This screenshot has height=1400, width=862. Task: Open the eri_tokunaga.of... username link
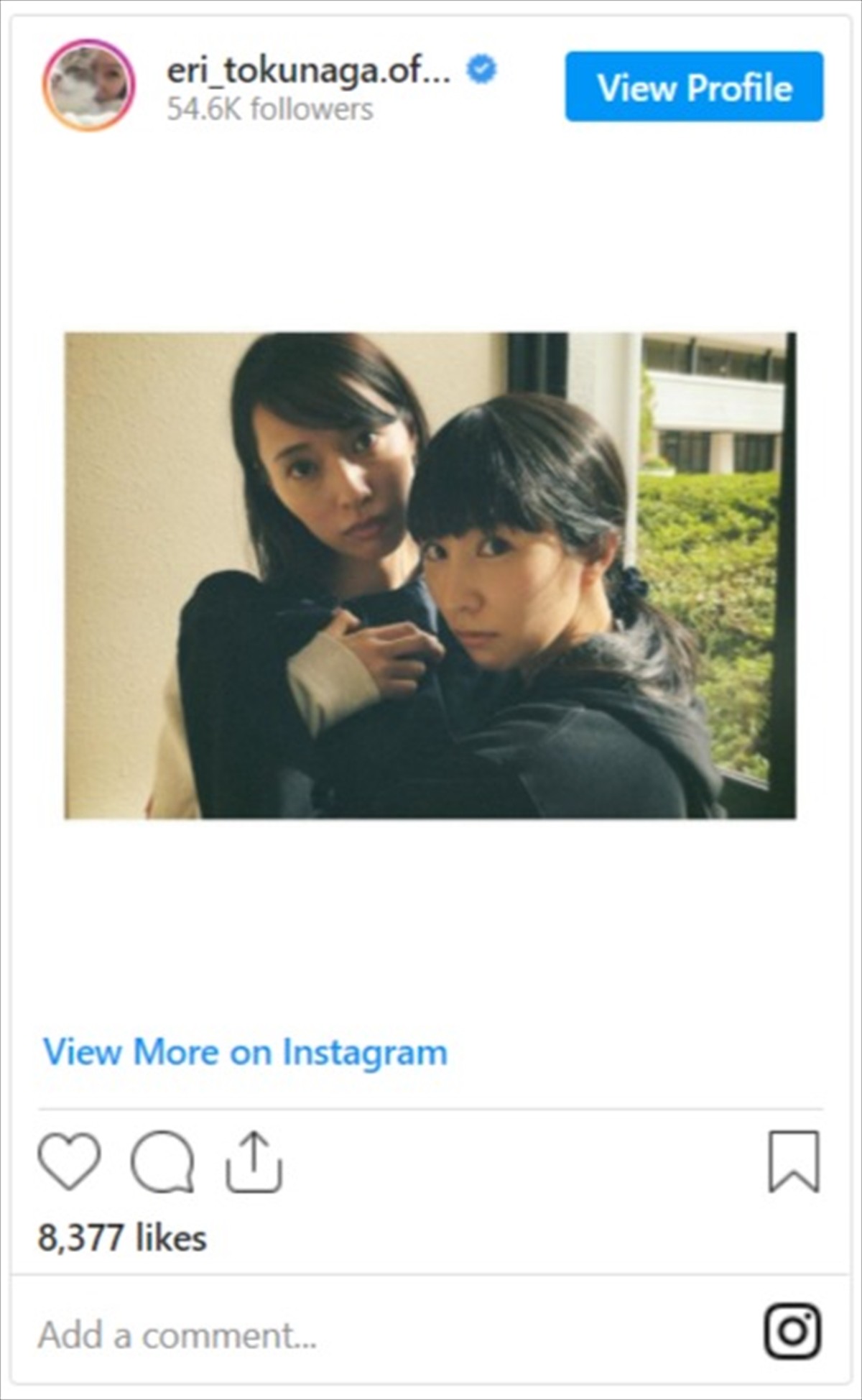(309, 70)
